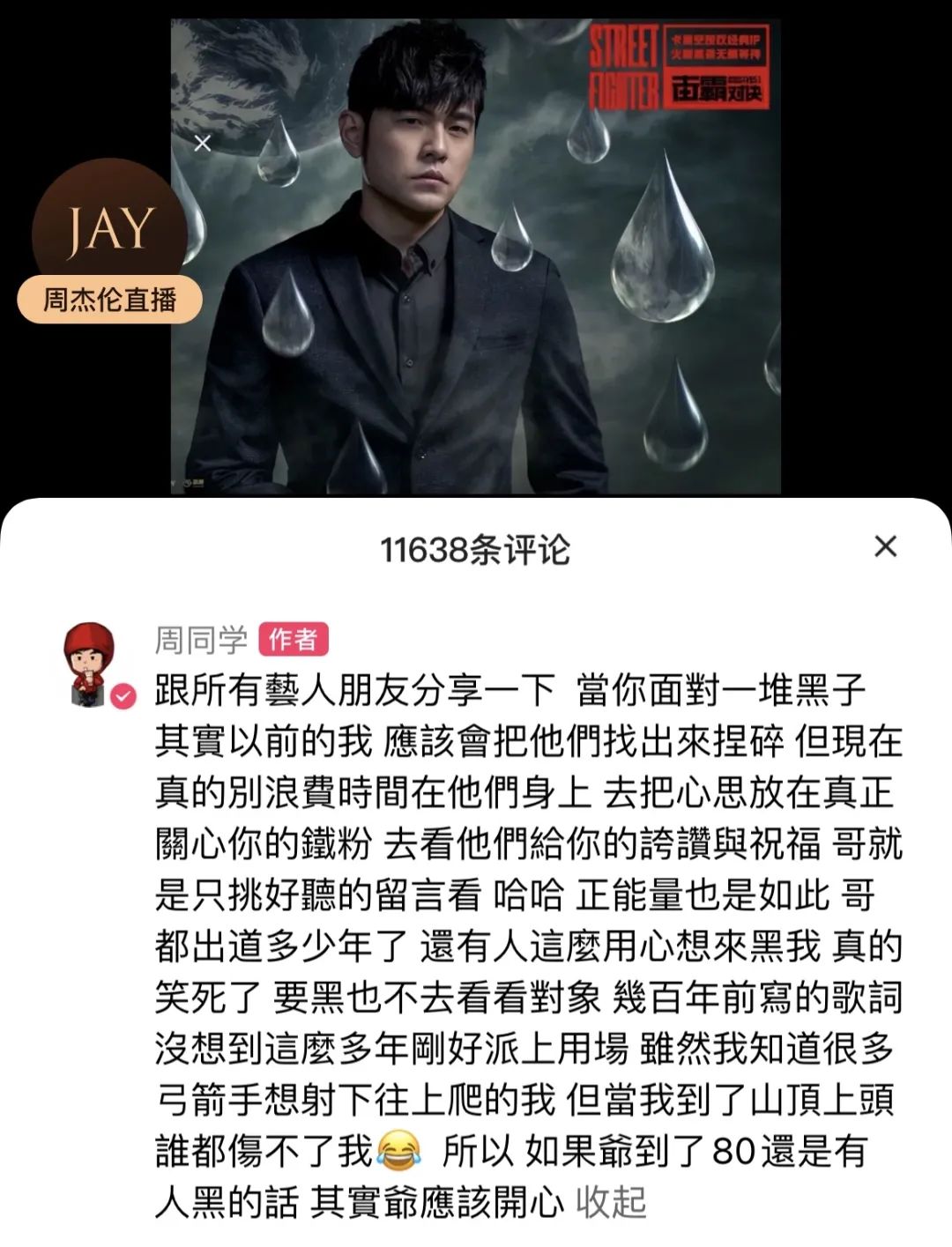This screenshot has height=1247, width=952.
Task: Open 周同学's profile avatar
Action: 90,662
